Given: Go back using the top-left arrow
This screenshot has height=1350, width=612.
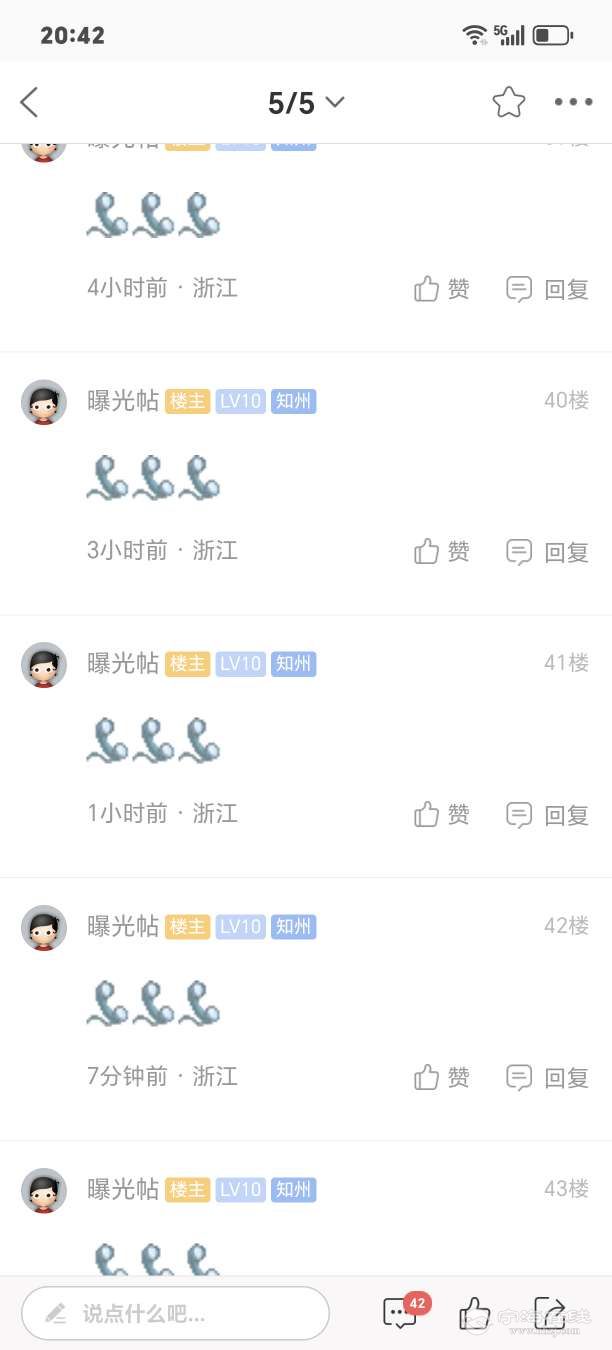Looking at the screenshot, I should (30, 102).
